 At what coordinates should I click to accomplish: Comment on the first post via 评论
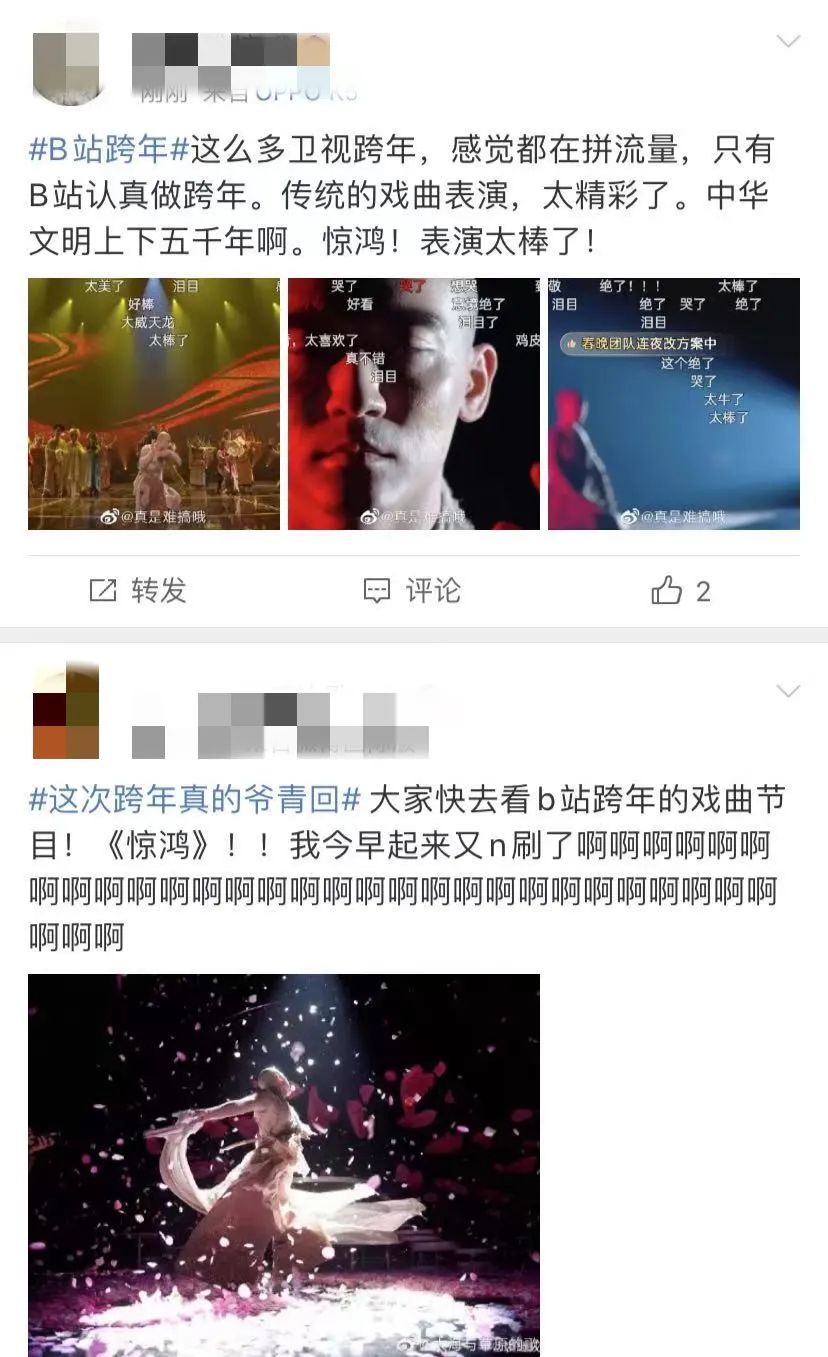[x=411, y=591]
